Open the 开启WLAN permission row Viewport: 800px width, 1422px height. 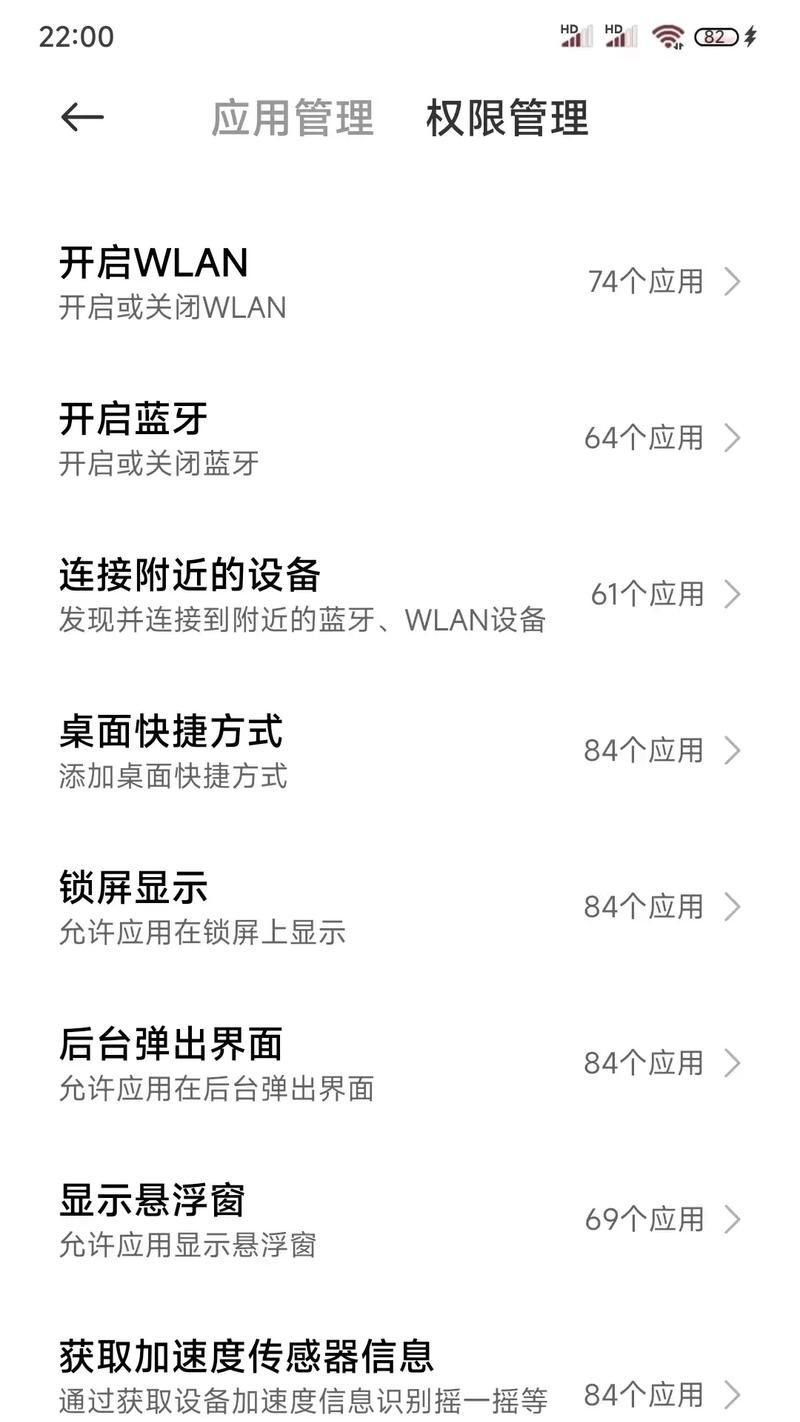tap(400, 281)
